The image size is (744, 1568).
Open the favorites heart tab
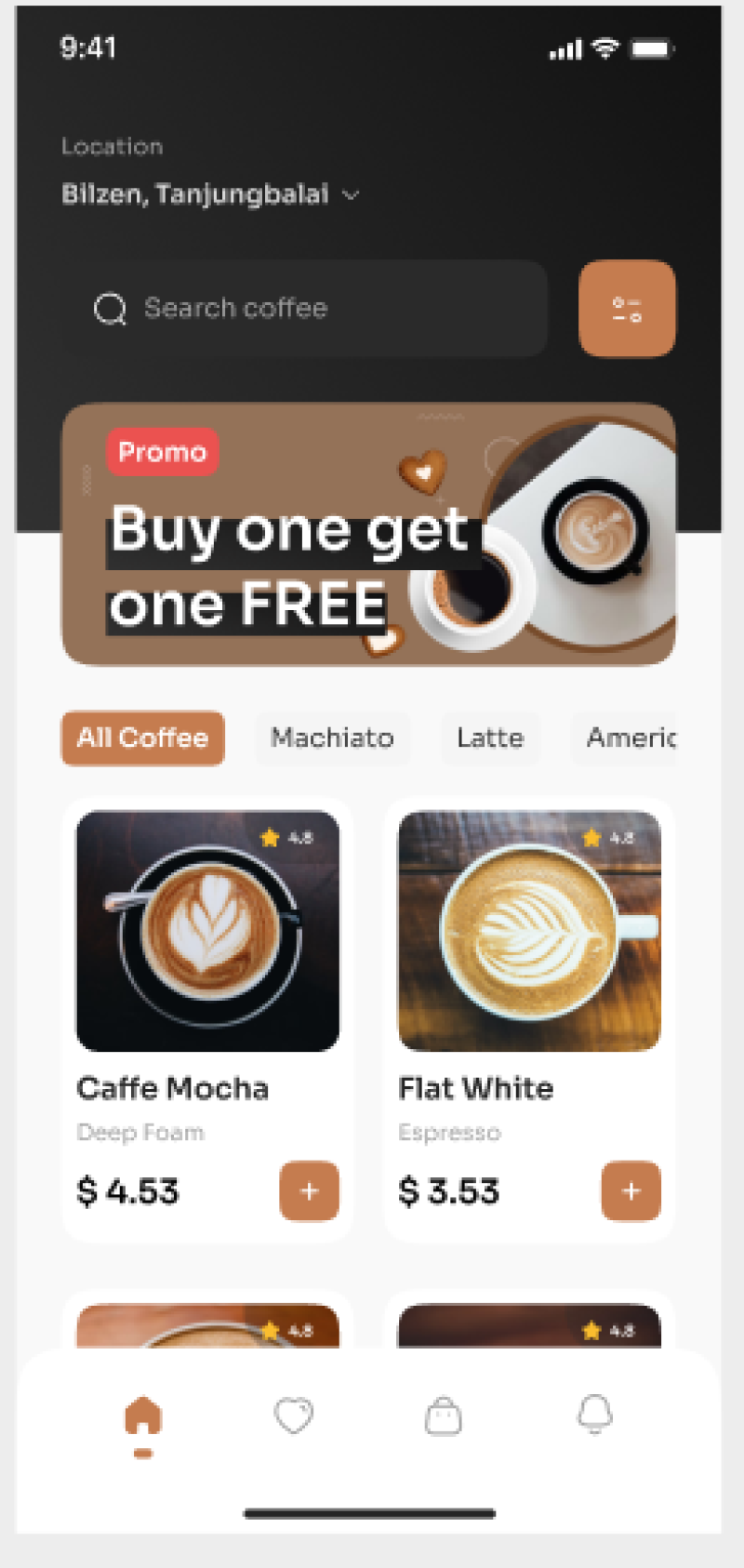(x=294, y=1416)
